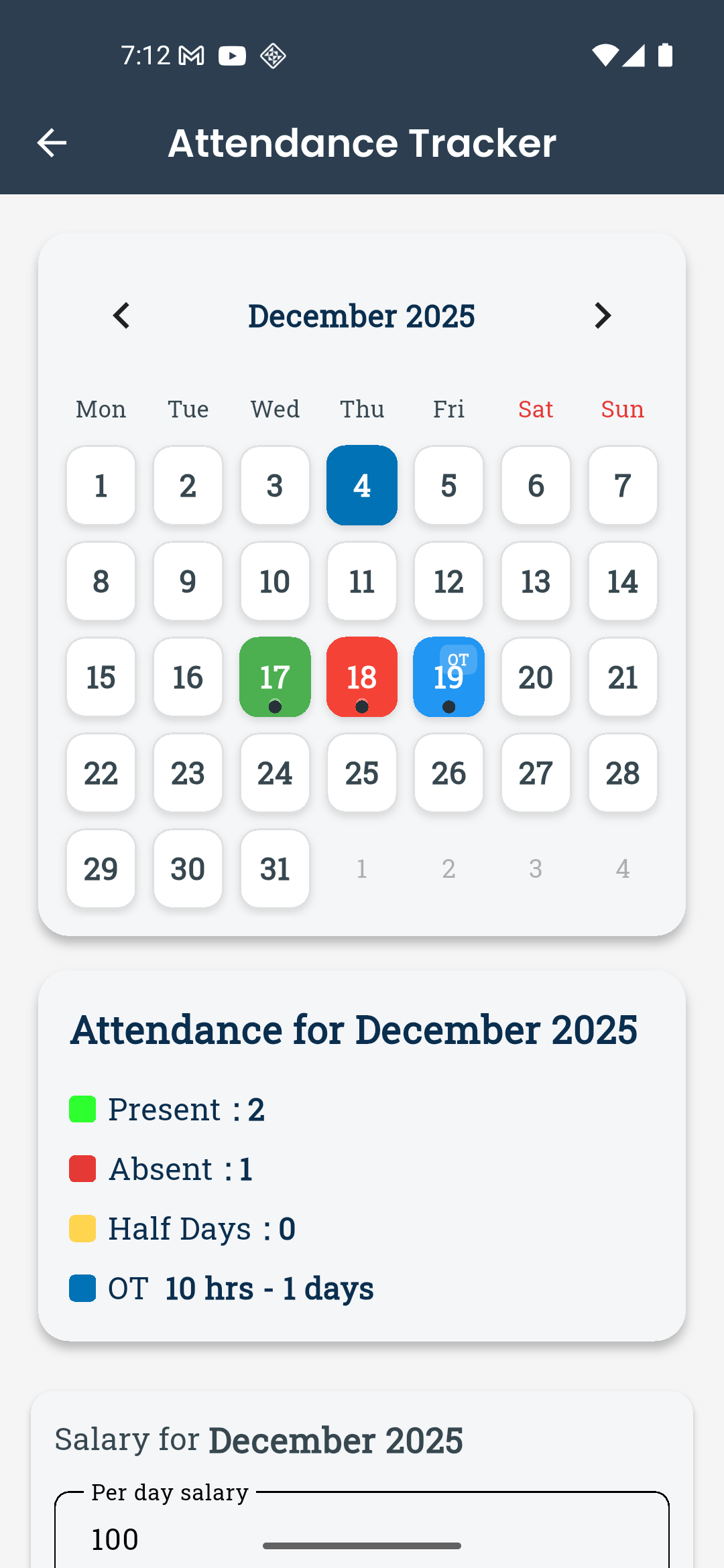The width and height of the screenshot is (724, 1568).
Task: Choose day 31 in the calendar
Action: coord(275,868)
